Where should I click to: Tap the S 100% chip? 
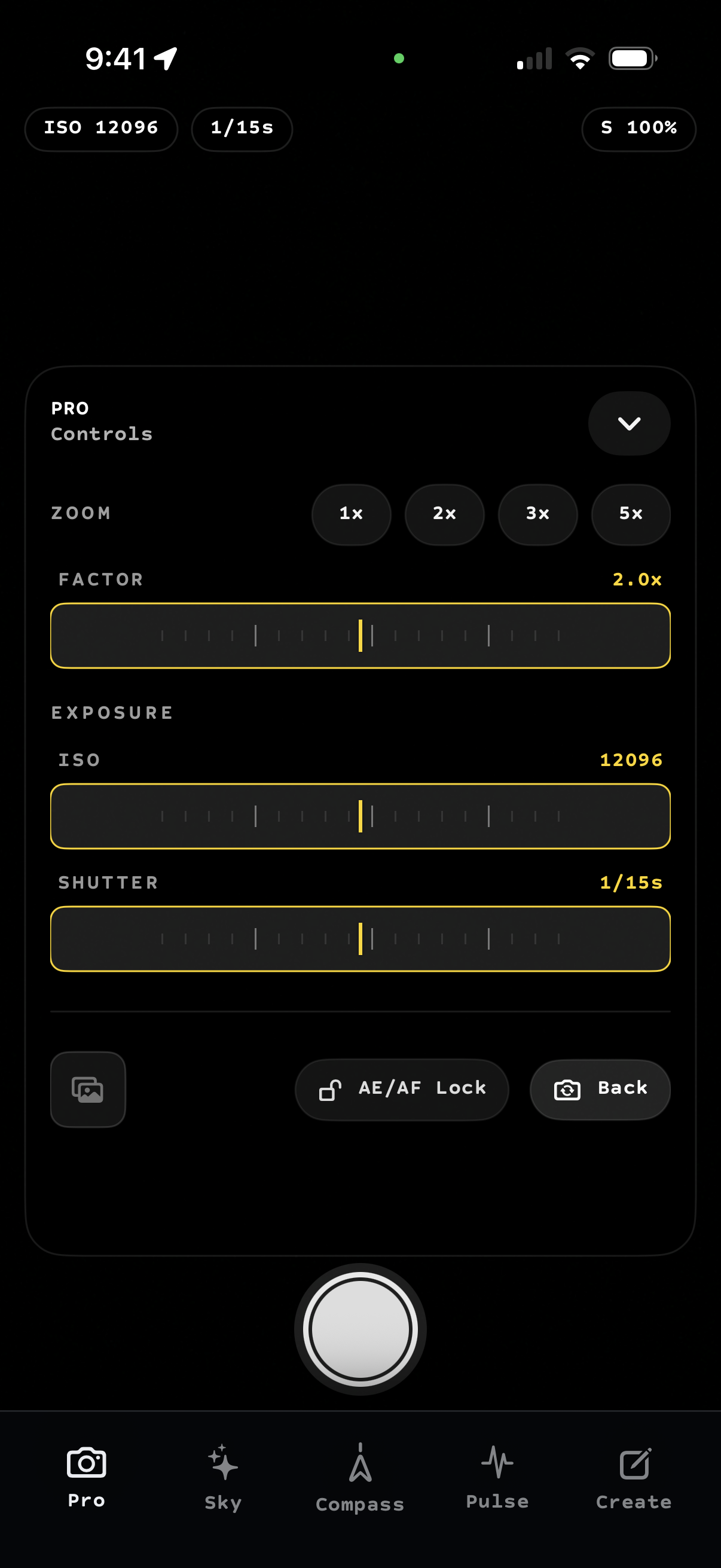pos(638,129)
